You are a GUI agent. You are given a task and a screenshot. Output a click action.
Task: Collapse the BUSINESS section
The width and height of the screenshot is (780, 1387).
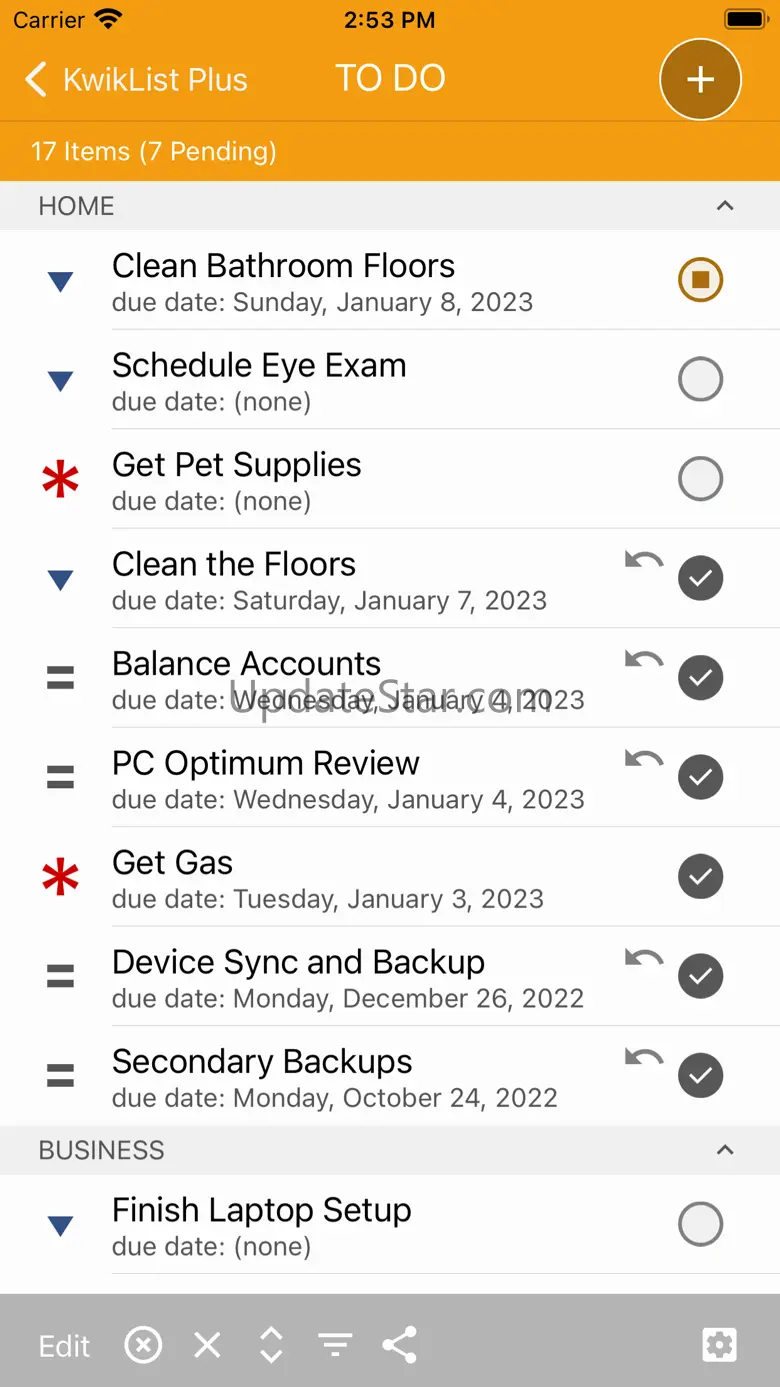pyautogui.click(x=725, y=1150)
